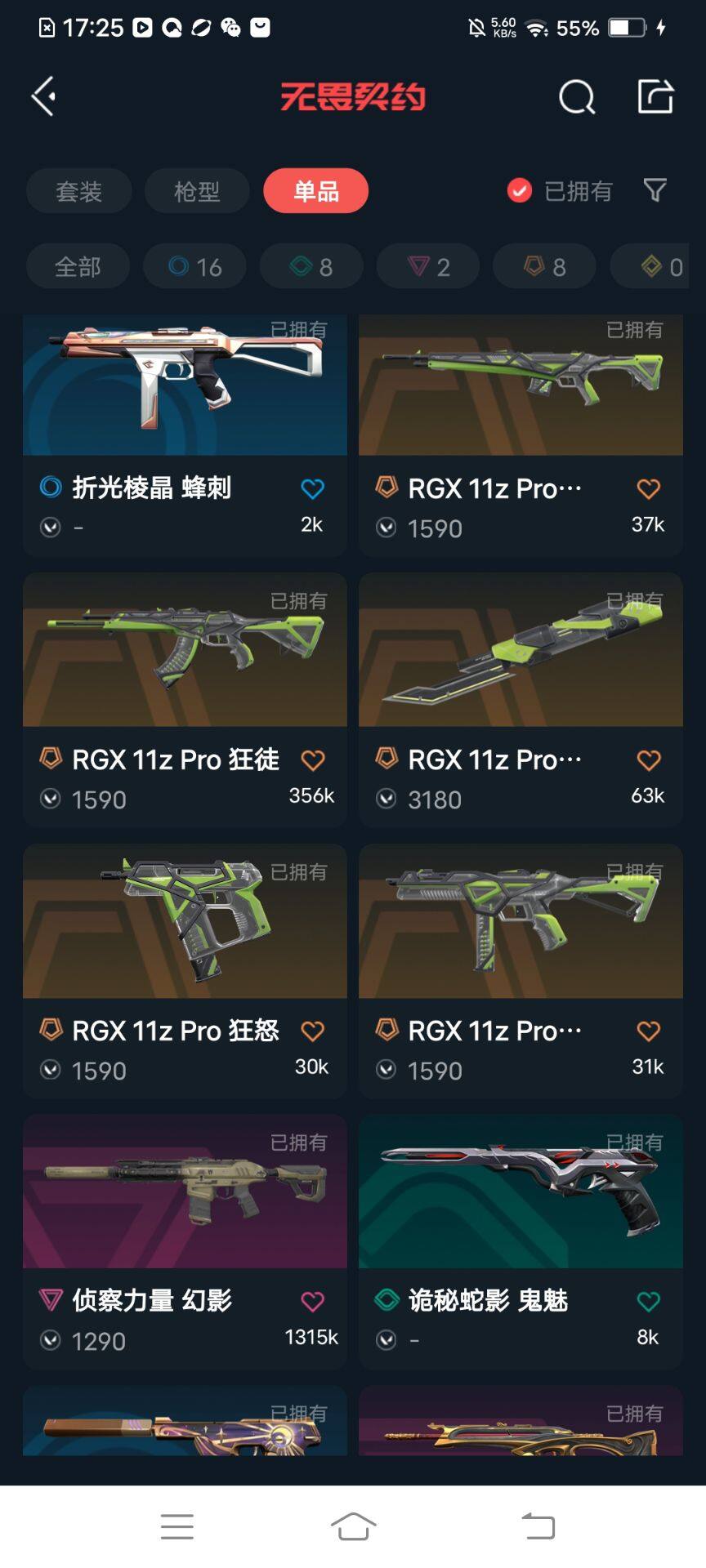The height and width of the screenshot is (1568, 706).
Task: Switch to the 套装 tab
Action: coord(78,191)
